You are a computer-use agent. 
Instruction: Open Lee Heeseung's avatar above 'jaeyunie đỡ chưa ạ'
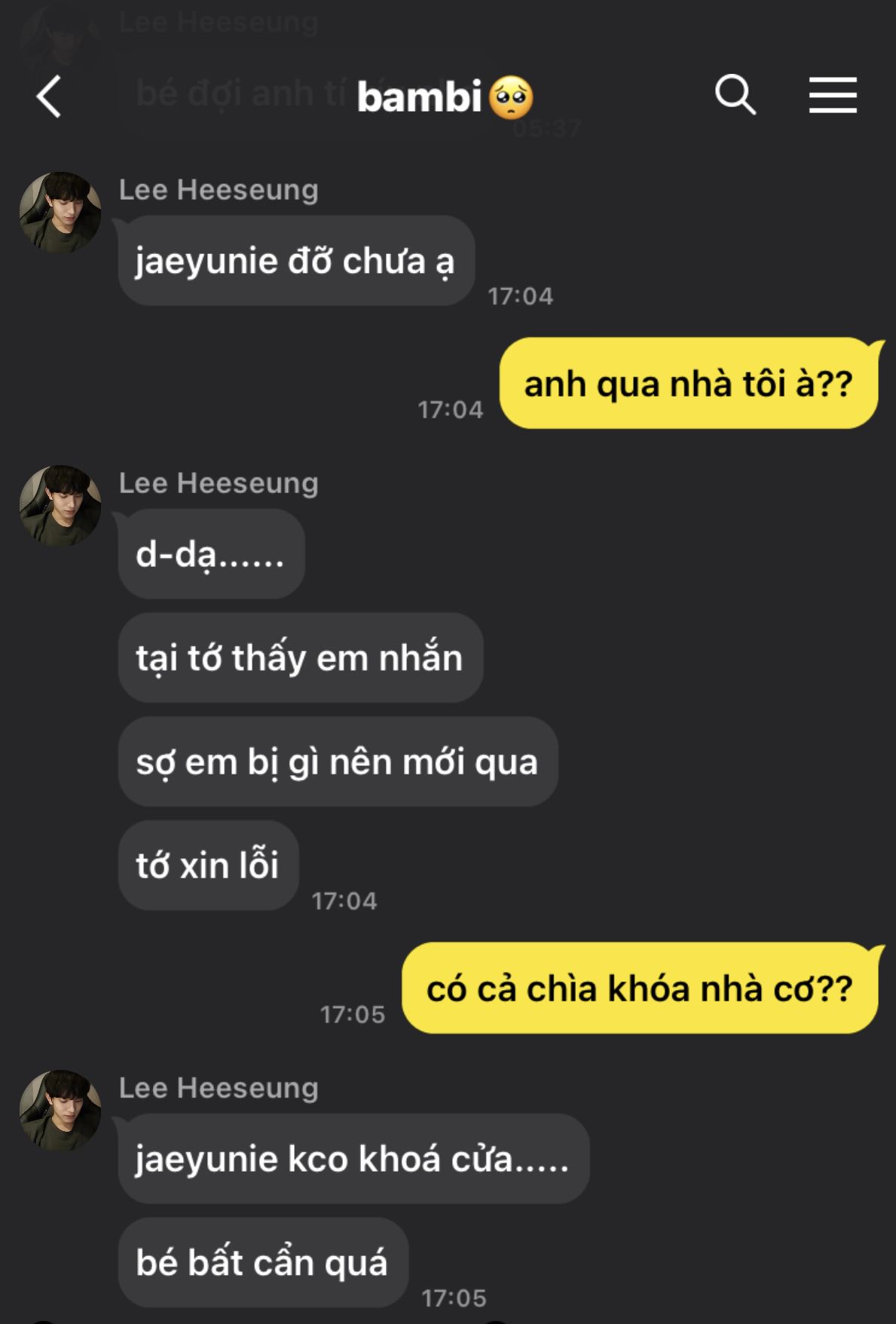tap(60, 212)
